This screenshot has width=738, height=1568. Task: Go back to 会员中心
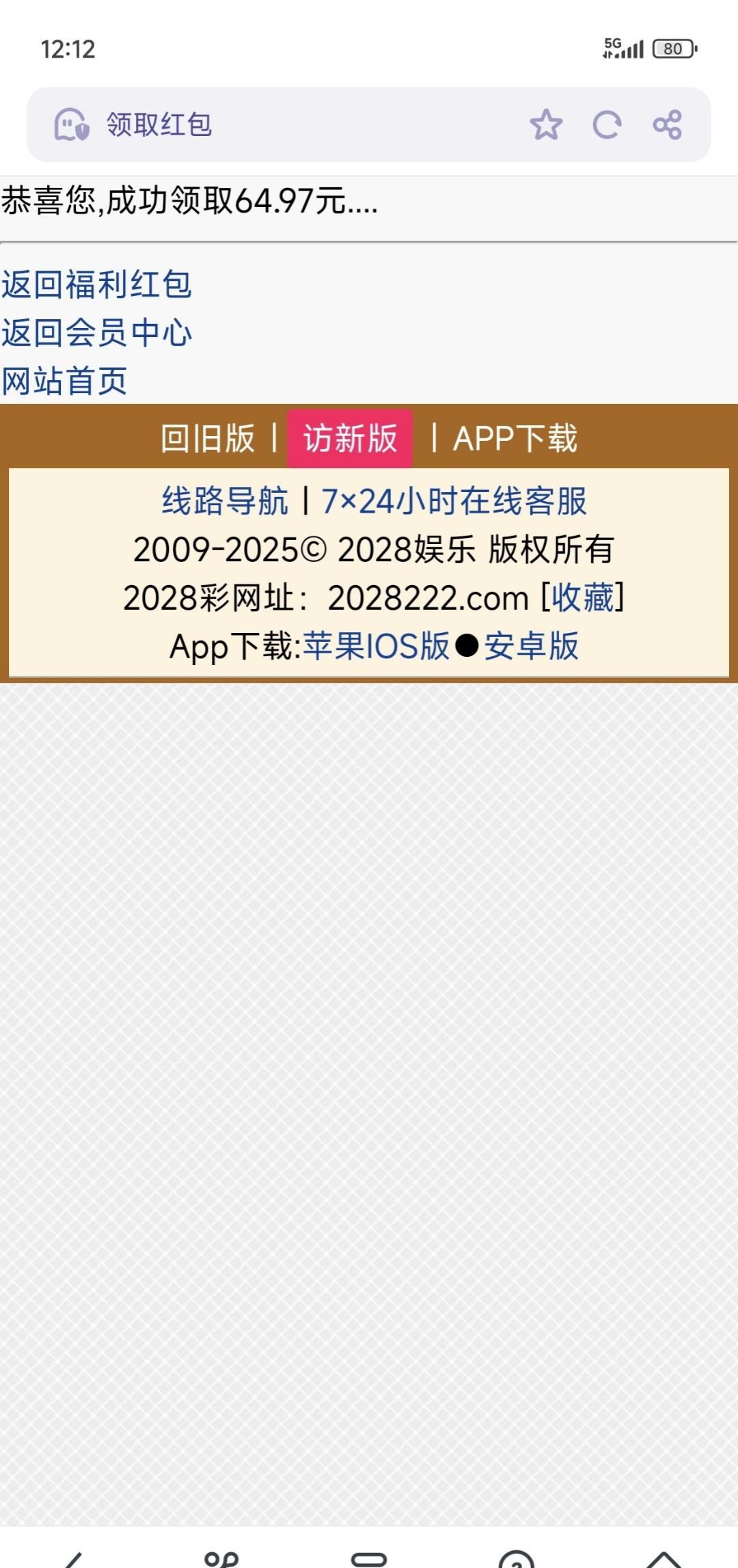click(96, 333)
